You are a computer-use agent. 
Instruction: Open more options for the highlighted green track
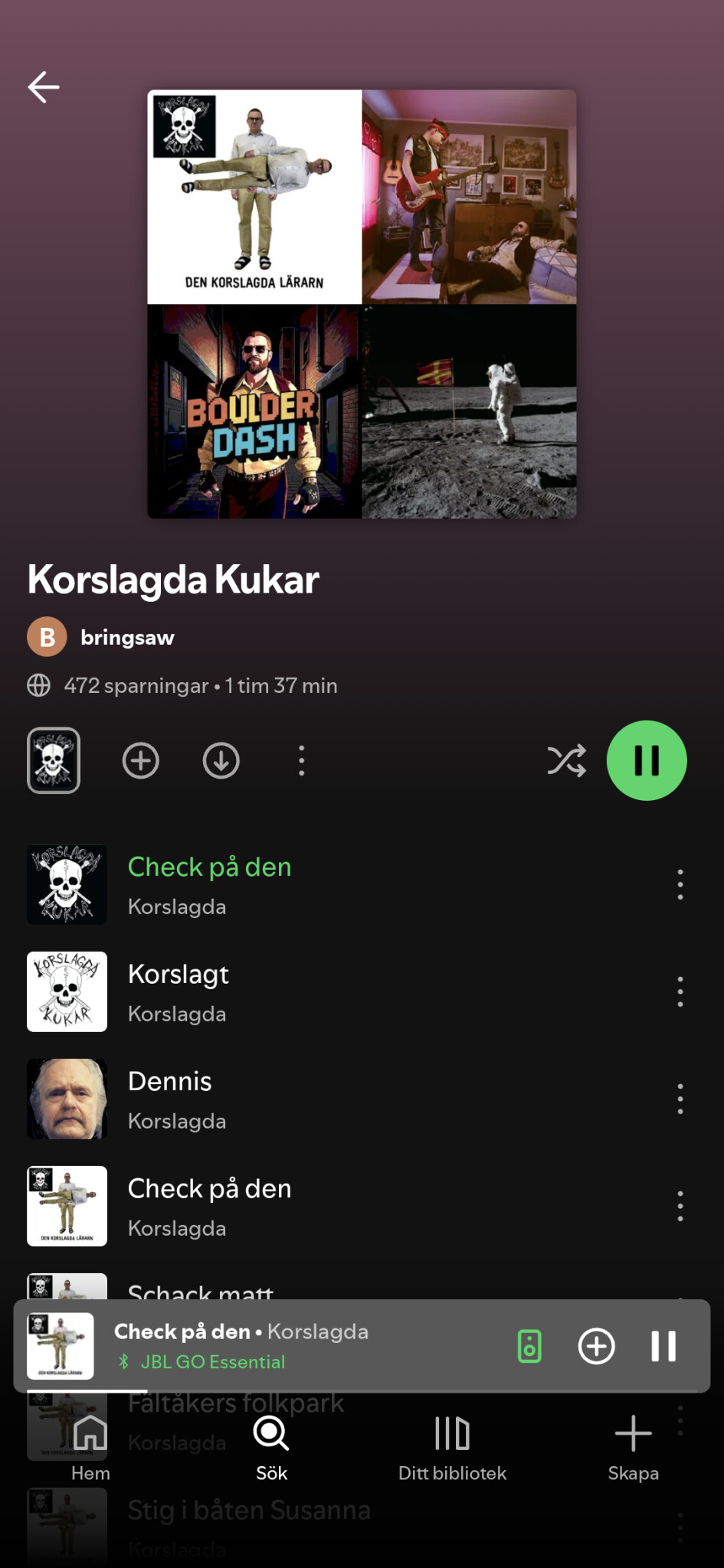680,884
